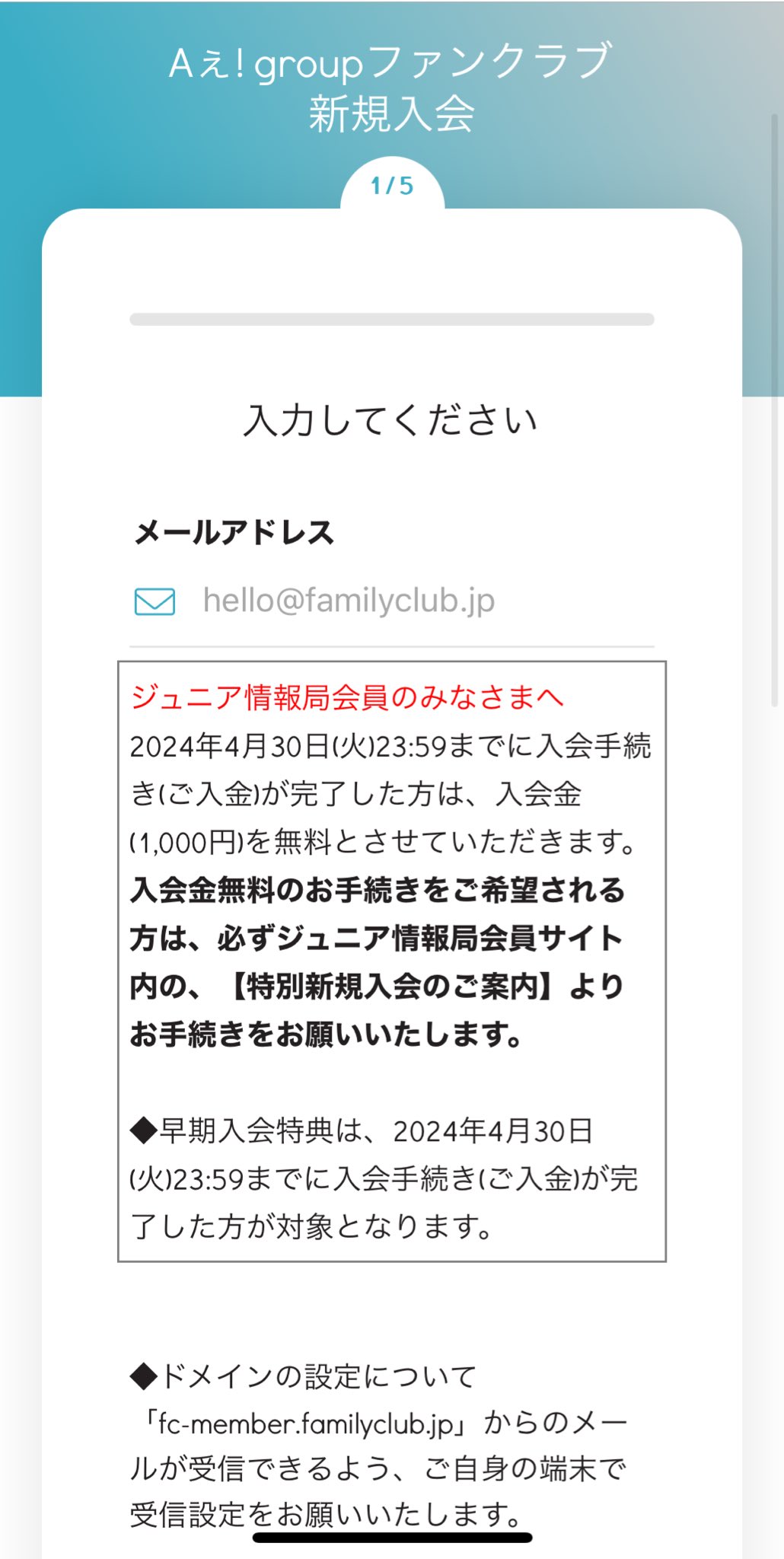Tap the email address input field
The width and height of the screenshot is (784, 1559).
[x=411, y=601]
